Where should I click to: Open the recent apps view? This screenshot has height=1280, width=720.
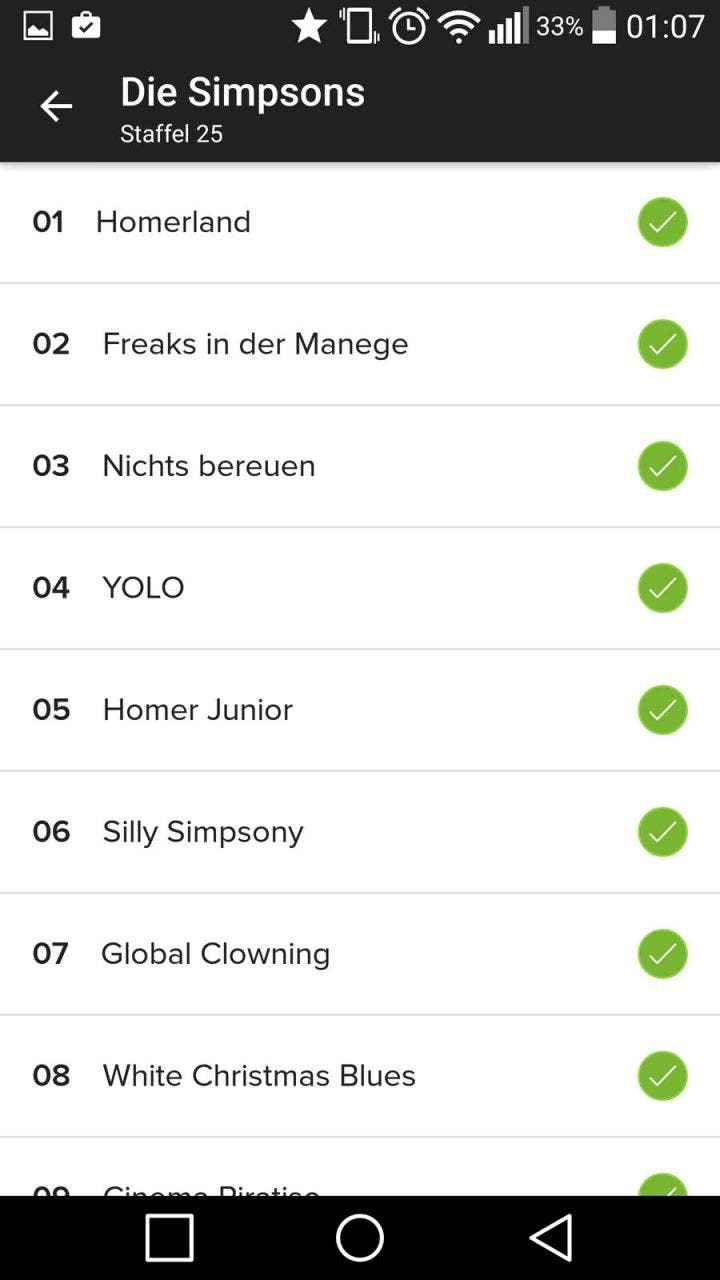pyautogui.click(x=169, y=1238)
